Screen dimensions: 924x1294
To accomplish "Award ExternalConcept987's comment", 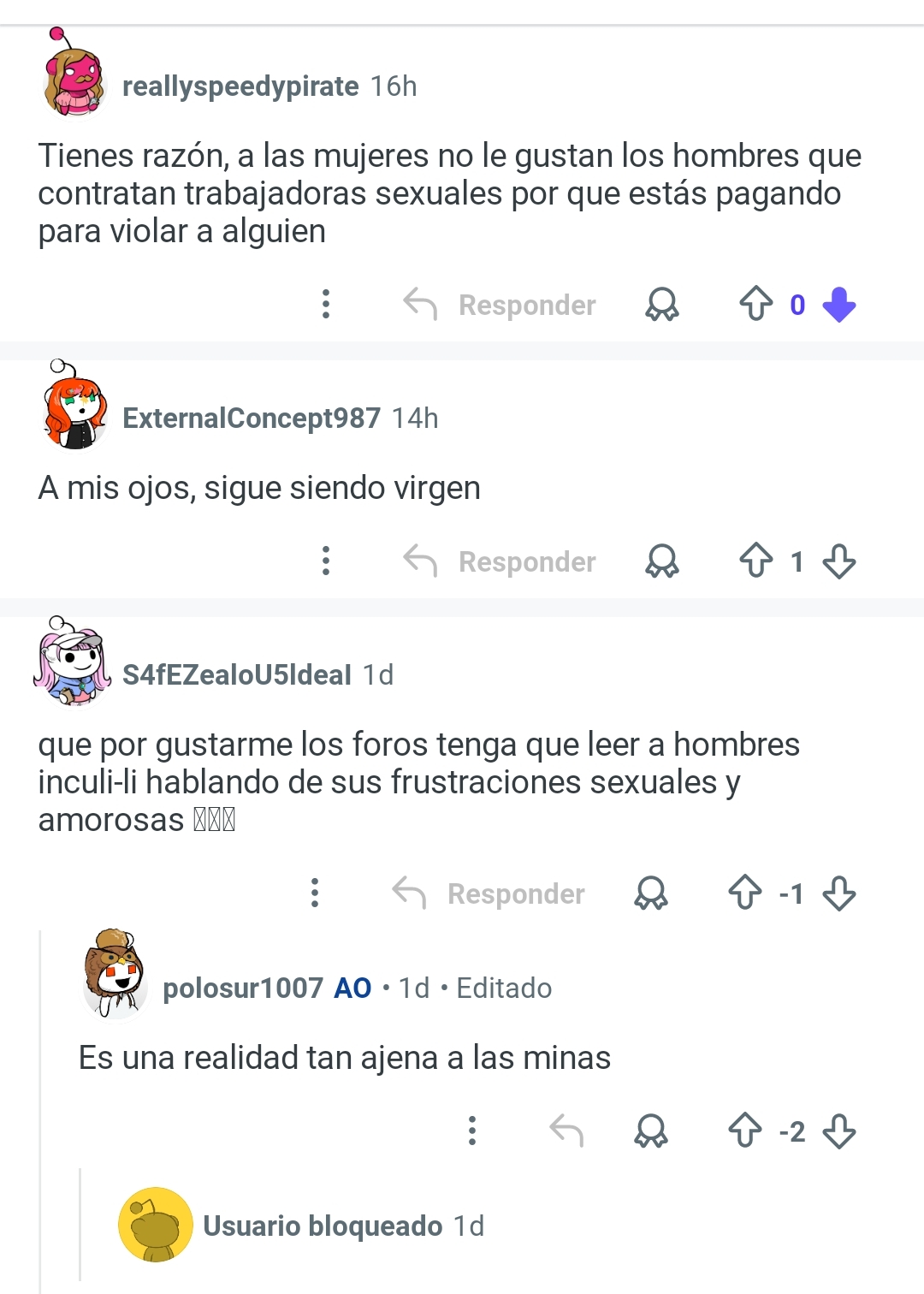I will click(661, 561).
